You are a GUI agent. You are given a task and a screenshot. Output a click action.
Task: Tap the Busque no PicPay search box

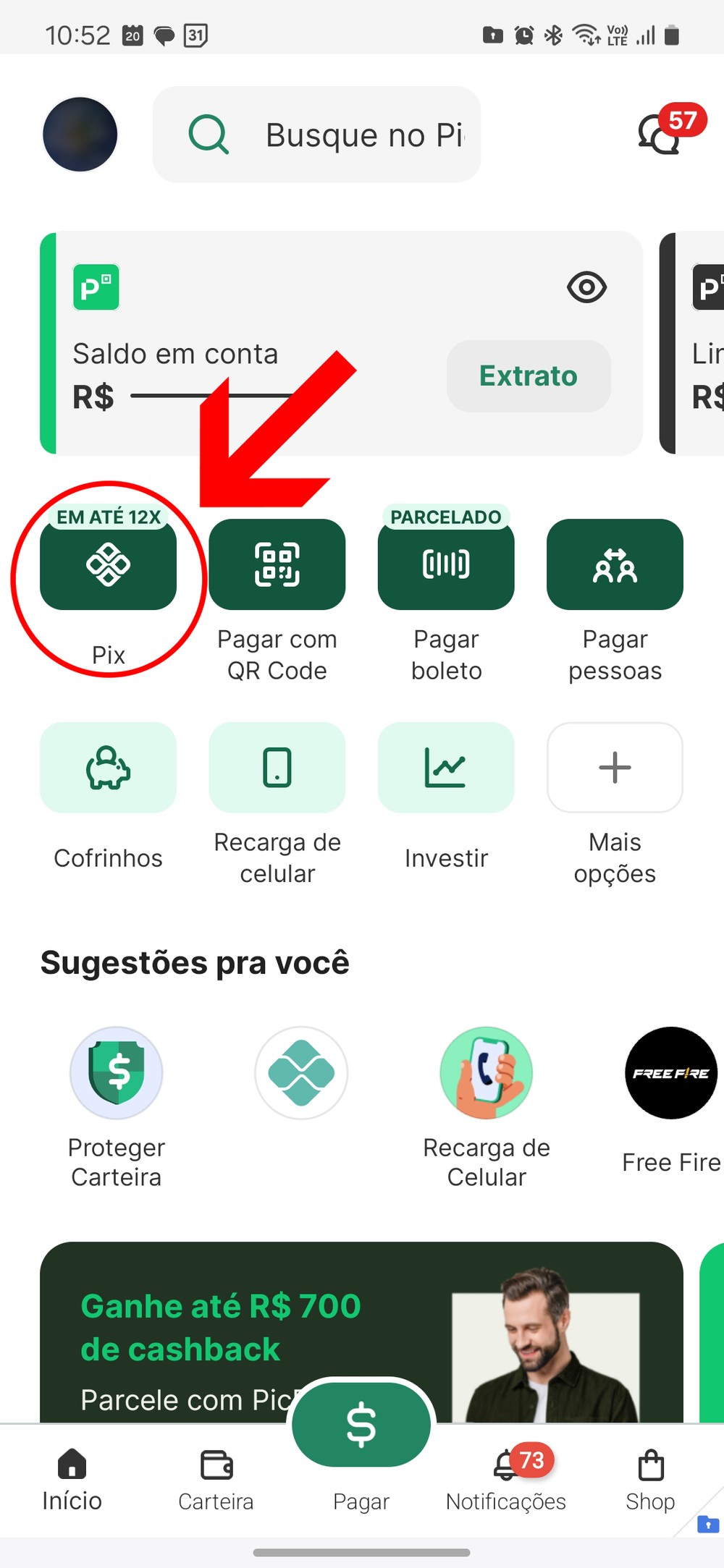316,135
